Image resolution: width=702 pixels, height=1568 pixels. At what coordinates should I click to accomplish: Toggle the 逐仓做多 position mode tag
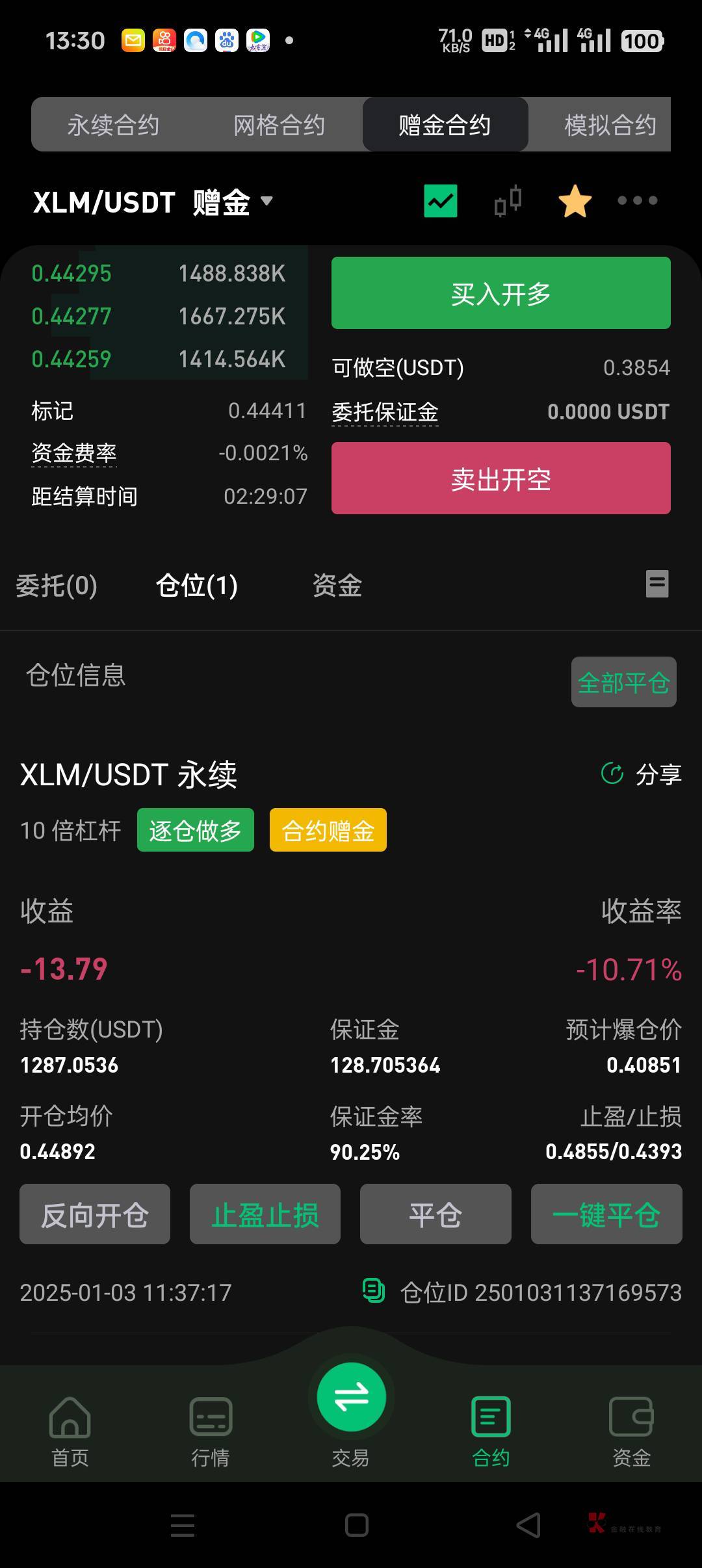pos(195,830)
